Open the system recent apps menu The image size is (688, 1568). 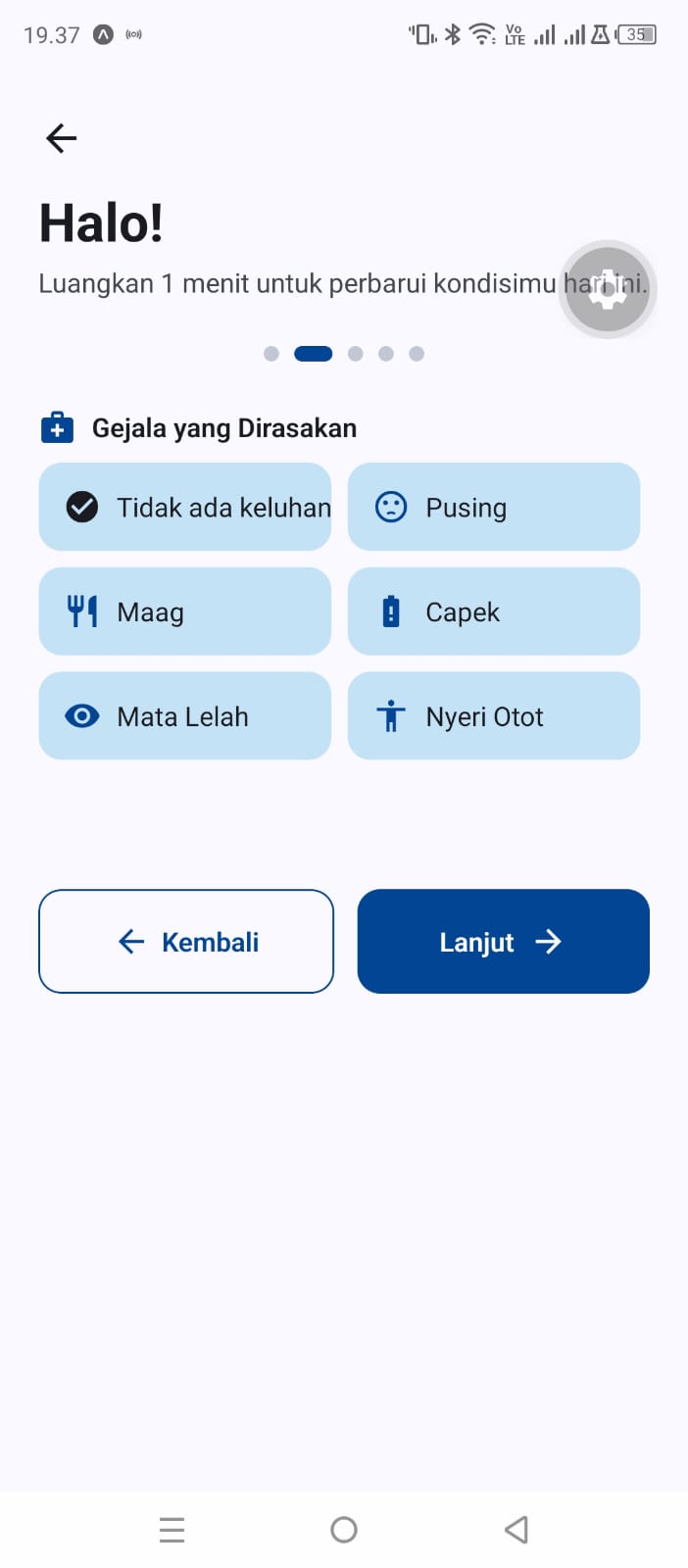click(x=172, y=1530)
